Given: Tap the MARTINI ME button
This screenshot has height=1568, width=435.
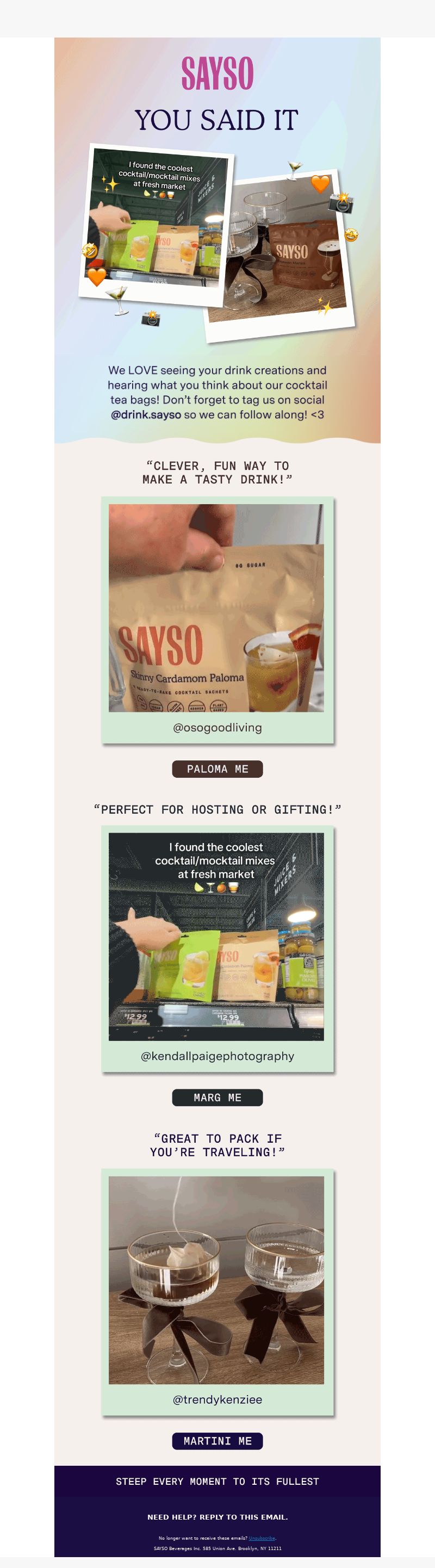Looking at the screenshot, I should (217, 1441).
